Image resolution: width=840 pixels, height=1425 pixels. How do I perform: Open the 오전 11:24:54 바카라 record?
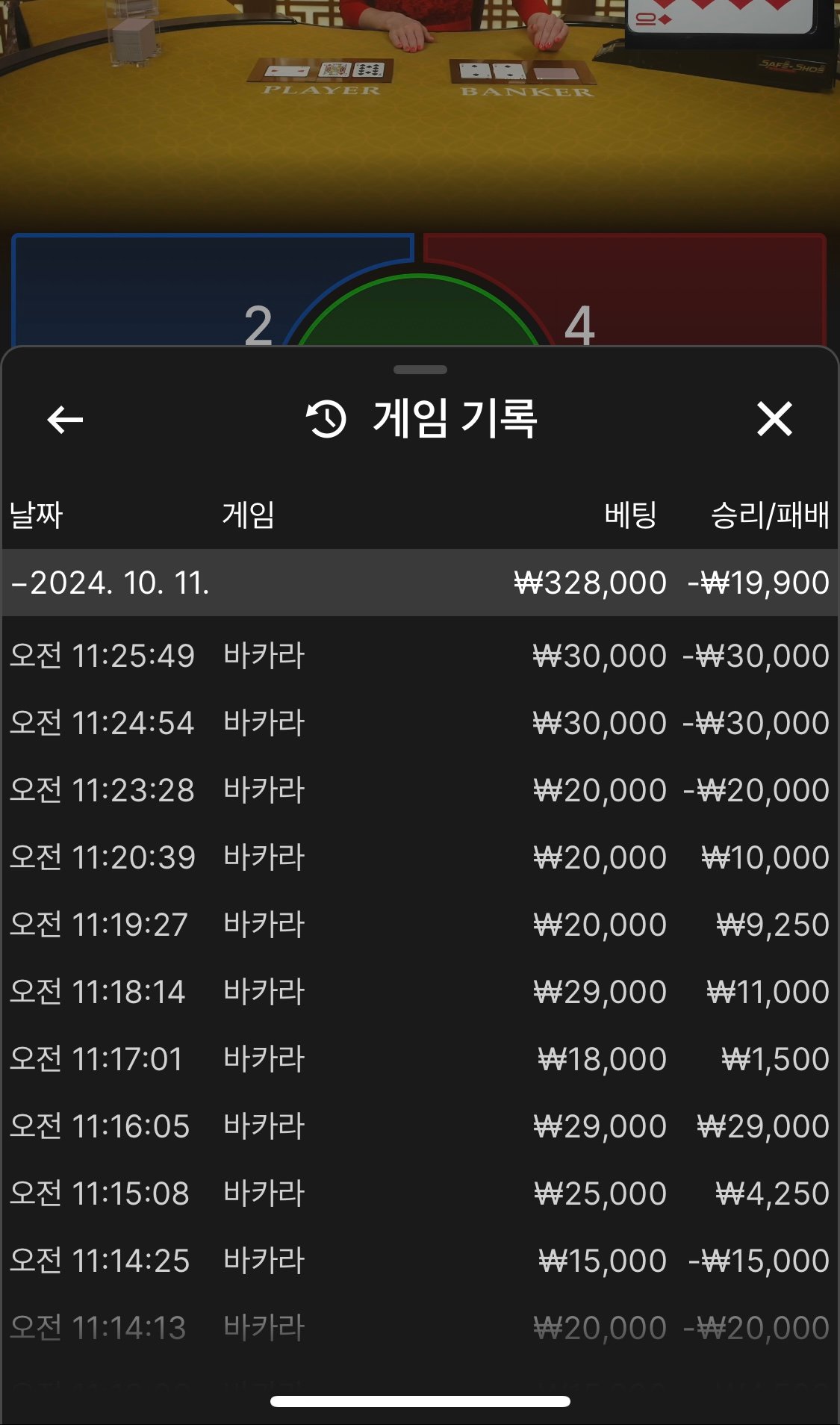coord(419,723)
